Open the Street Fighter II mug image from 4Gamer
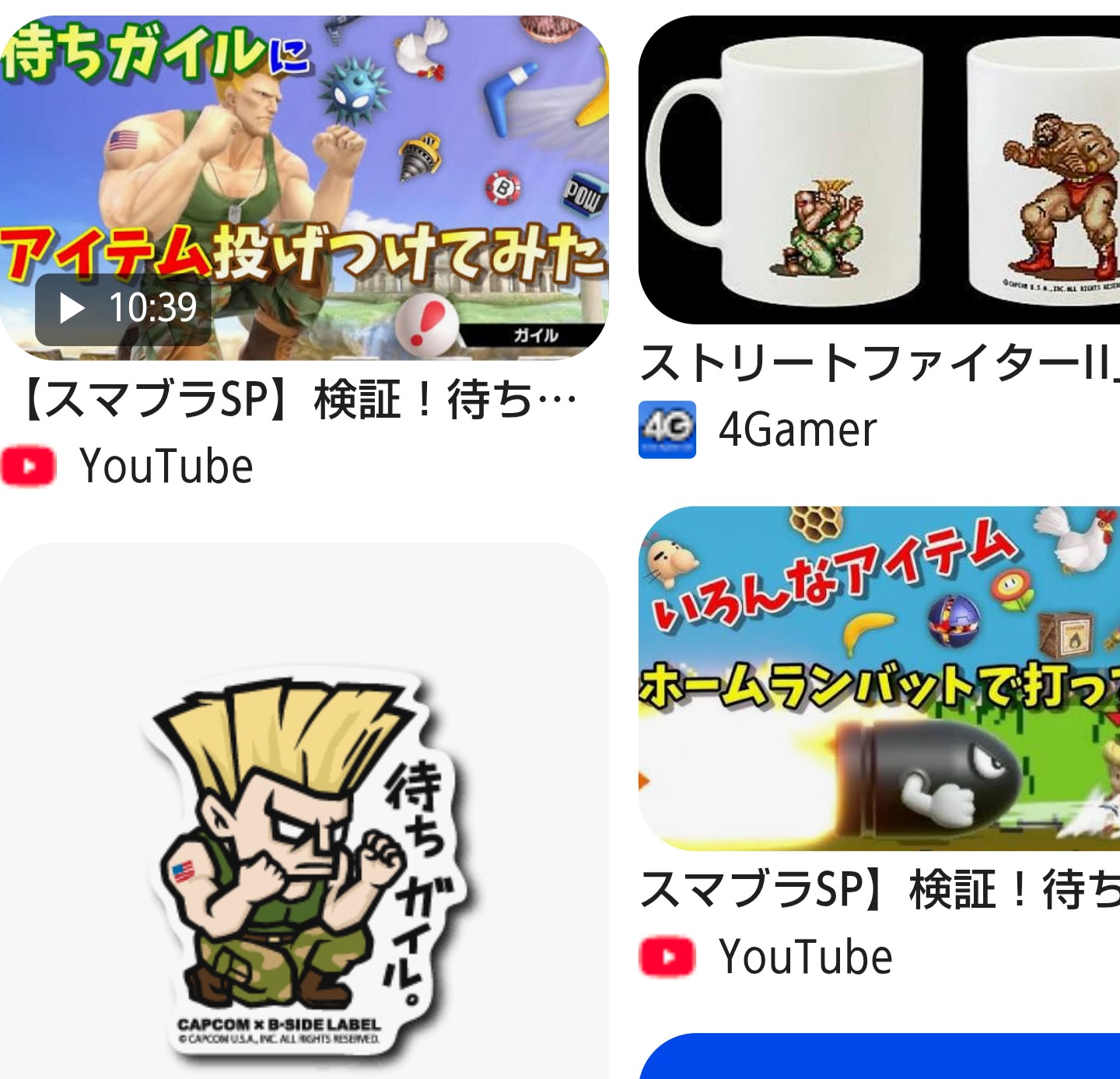Image resolution: width=1120 pixels, height=1079 pixels. point(879,169)
